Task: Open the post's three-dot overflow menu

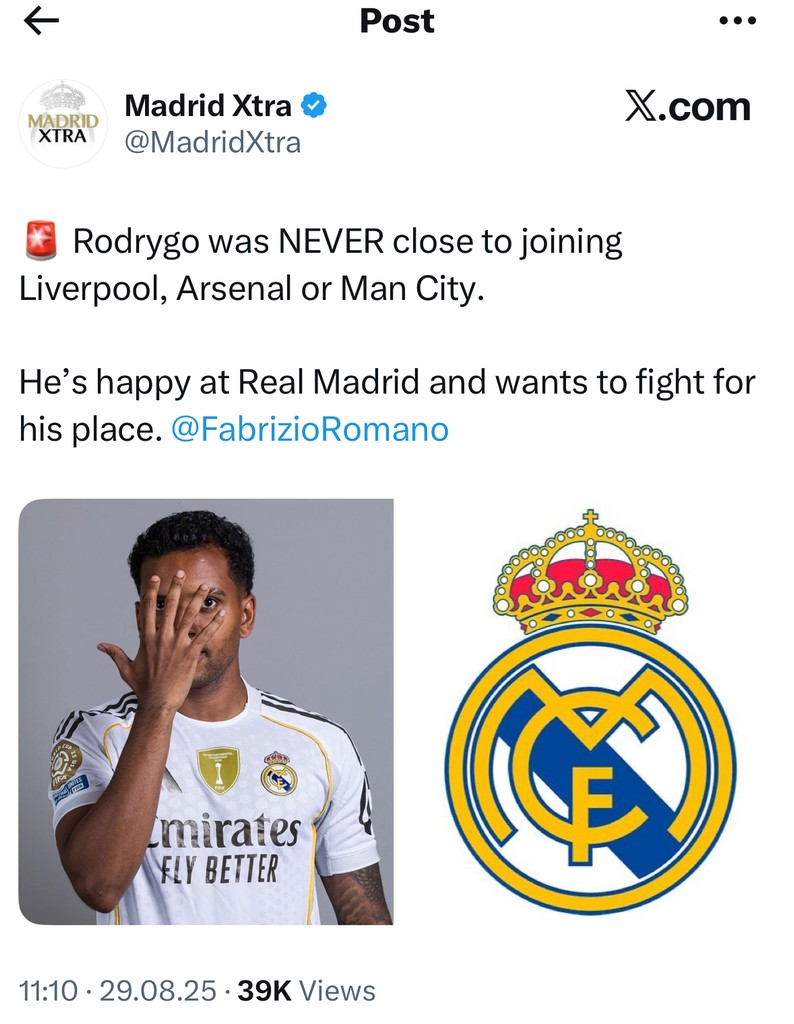Action: pyautogui.click(x=739, y=21)
